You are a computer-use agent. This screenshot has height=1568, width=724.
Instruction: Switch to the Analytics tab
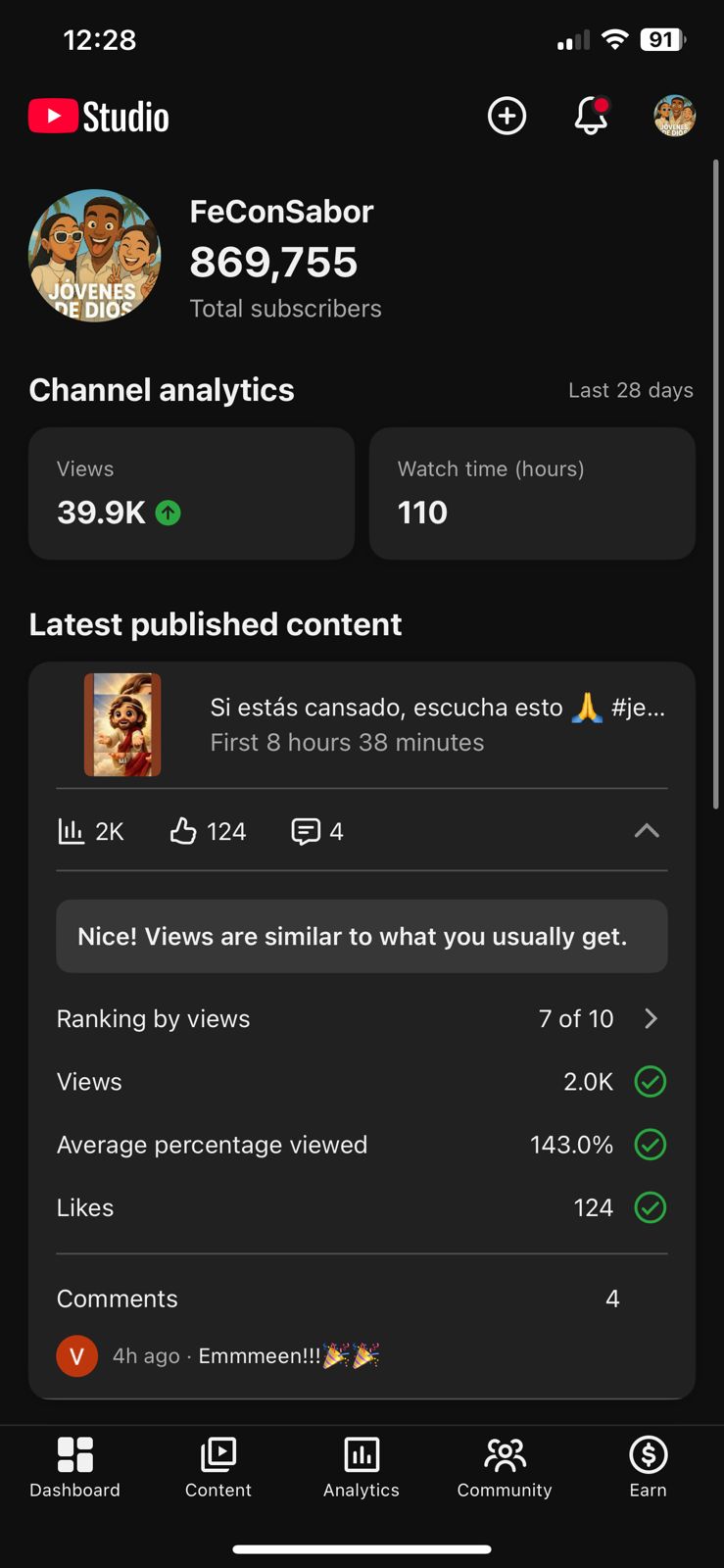click(x=362, y=1467)
